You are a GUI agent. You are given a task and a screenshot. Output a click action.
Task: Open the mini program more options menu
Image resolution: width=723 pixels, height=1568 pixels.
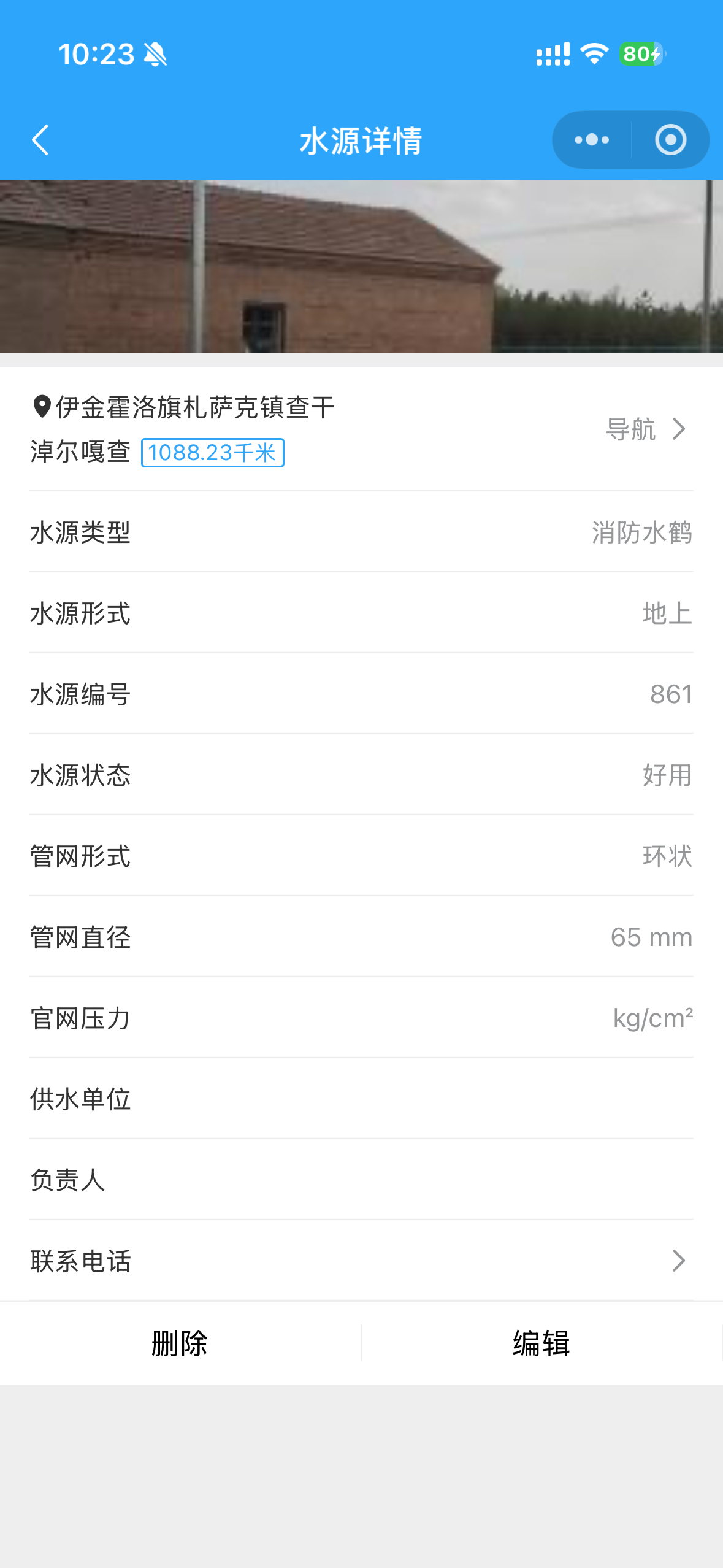[592, 140]
